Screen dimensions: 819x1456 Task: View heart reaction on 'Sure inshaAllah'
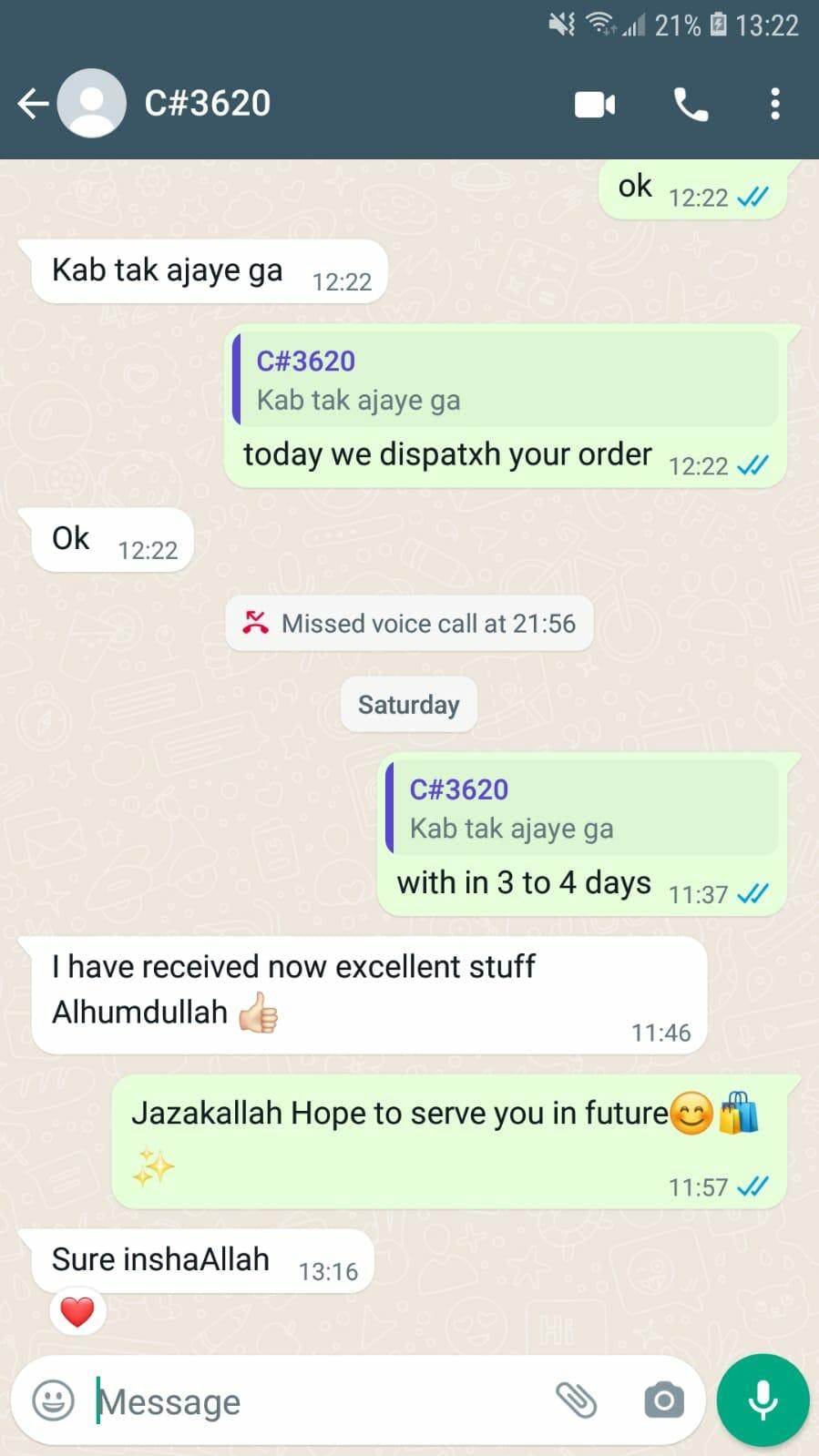(x=77, y=1312)
